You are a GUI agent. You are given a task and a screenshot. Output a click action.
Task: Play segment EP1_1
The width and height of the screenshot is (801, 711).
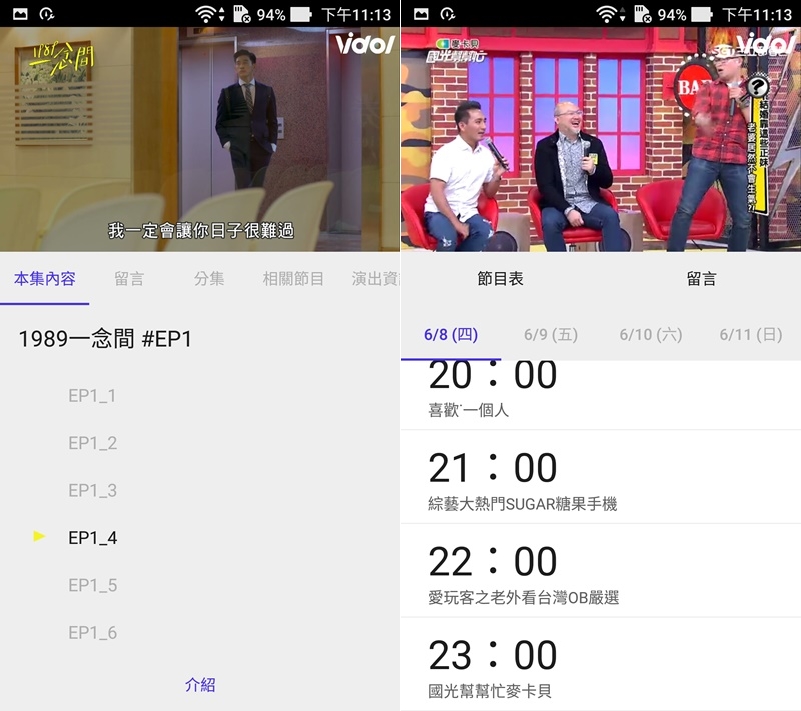[x=92, y=396]
